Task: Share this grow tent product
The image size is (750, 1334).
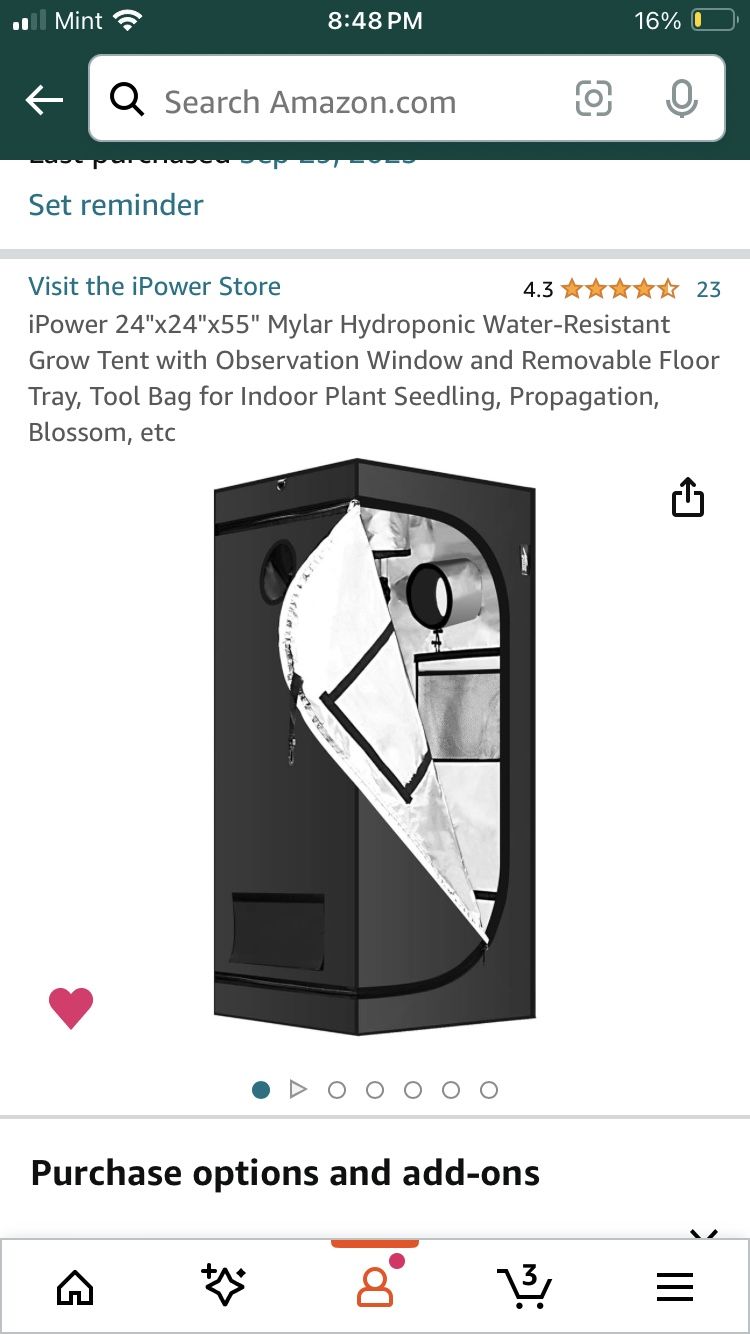Action: point(688,498)
